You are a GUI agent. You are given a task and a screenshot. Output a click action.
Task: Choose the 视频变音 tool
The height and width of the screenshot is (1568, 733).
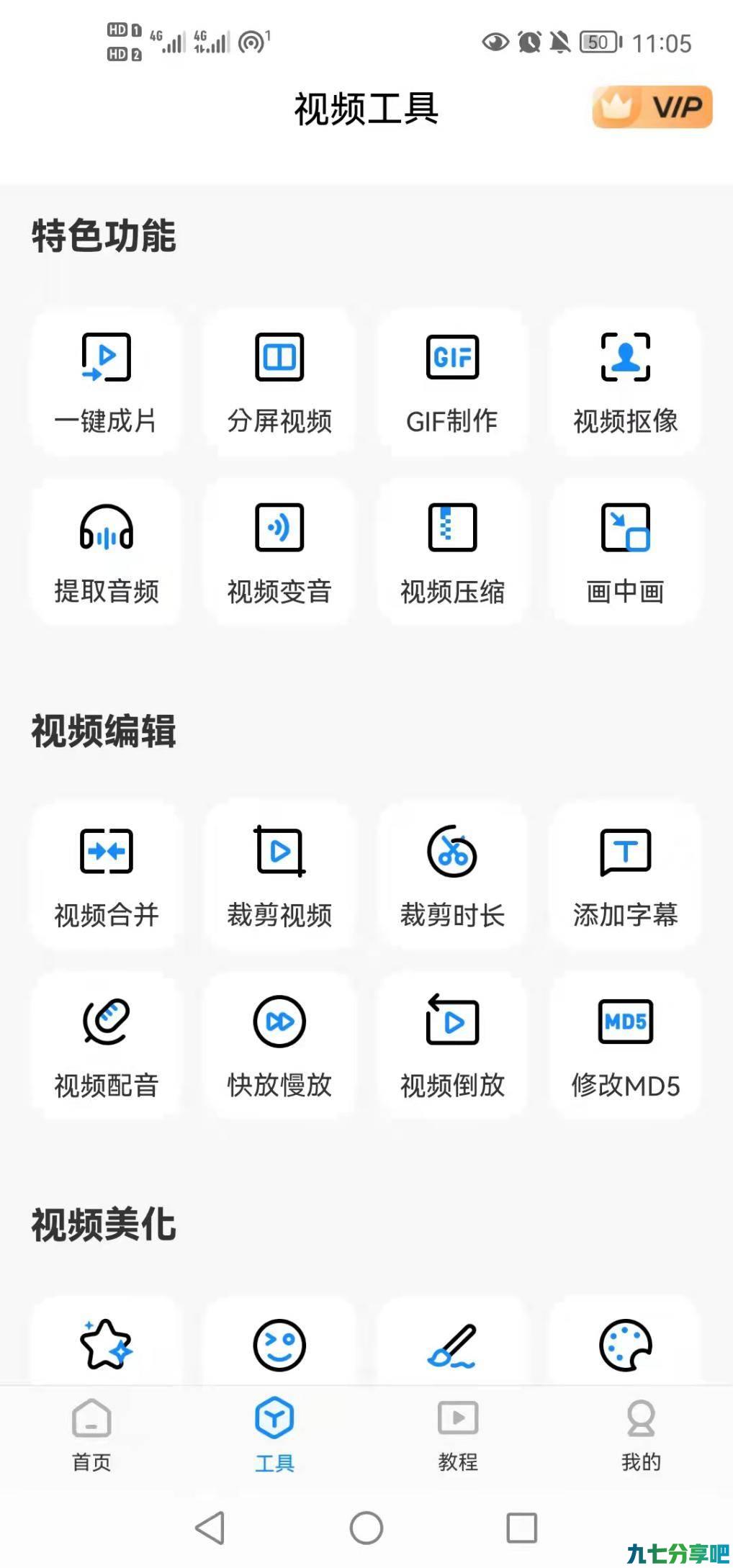tap(279, 552)
